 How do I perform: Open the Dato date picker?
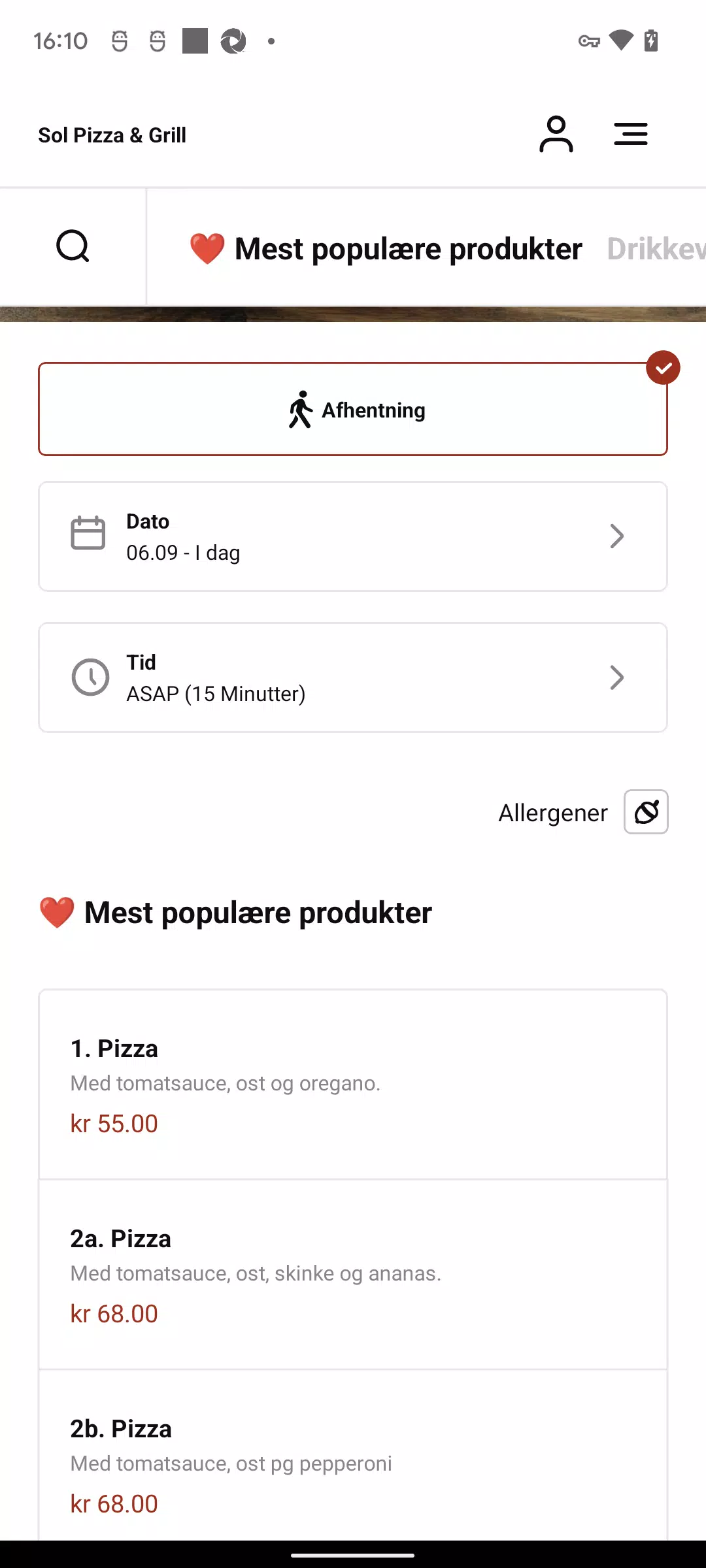pyautogui.click(x=353, y=536)
